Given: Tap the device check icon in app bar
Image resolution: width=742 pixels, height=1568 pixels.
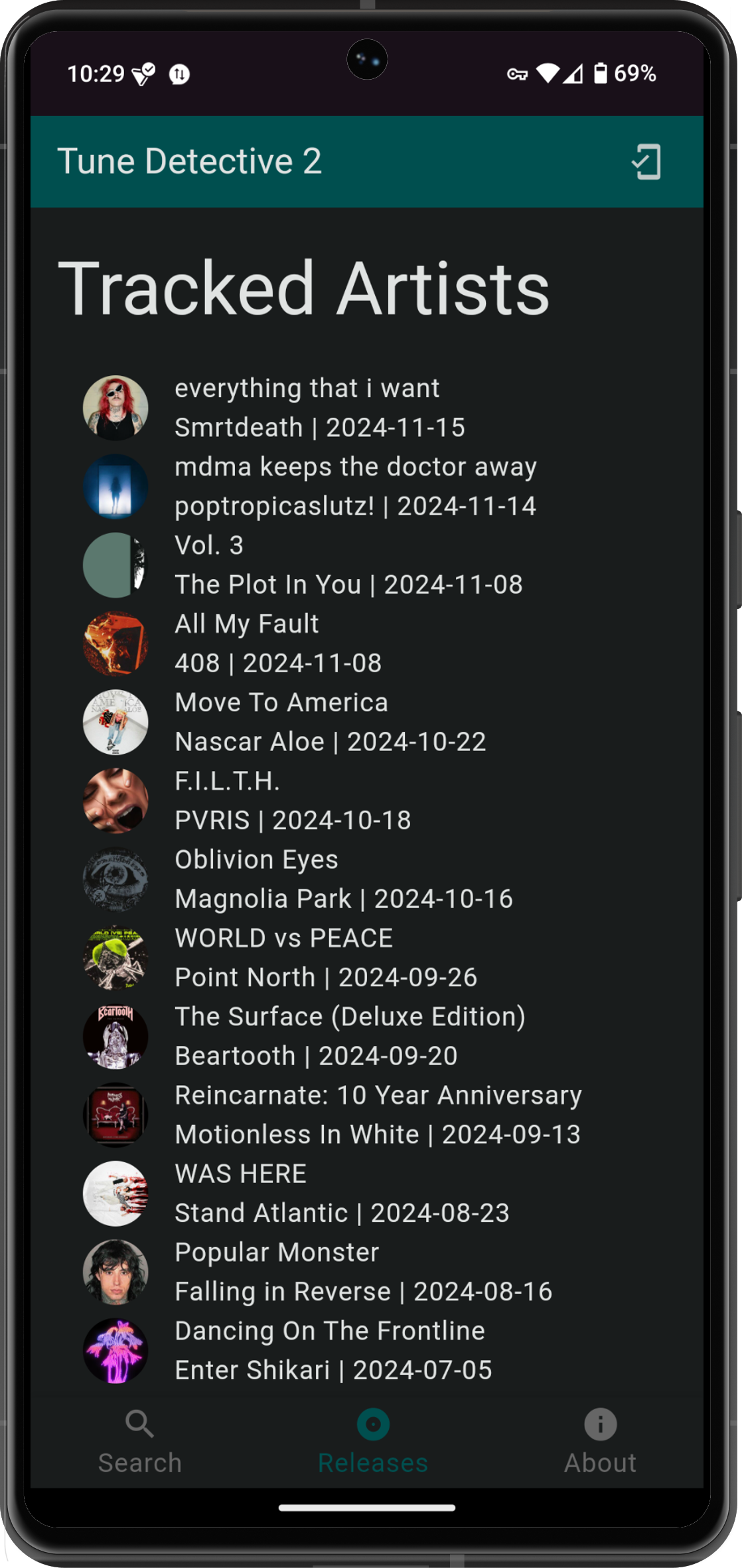Looking at the screenshot, I should (x=646, y=162).
